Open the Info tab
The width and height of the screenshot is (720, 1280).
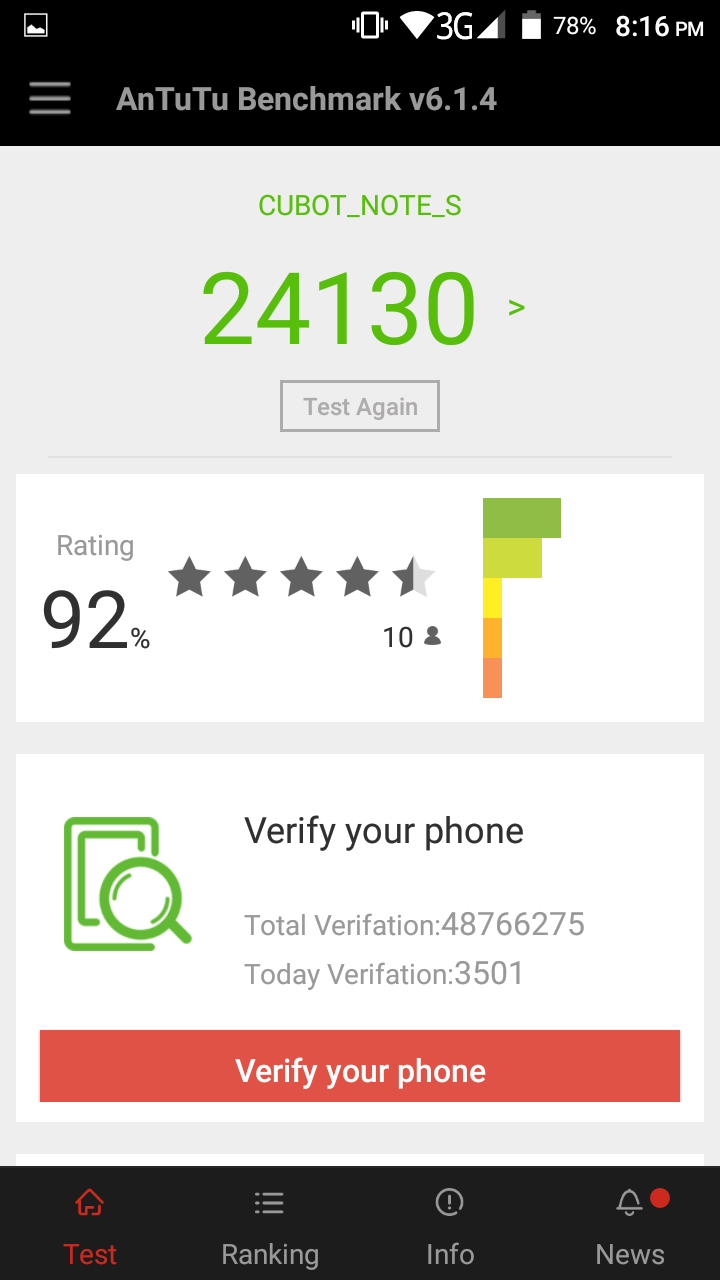[x=450, y=1226]
